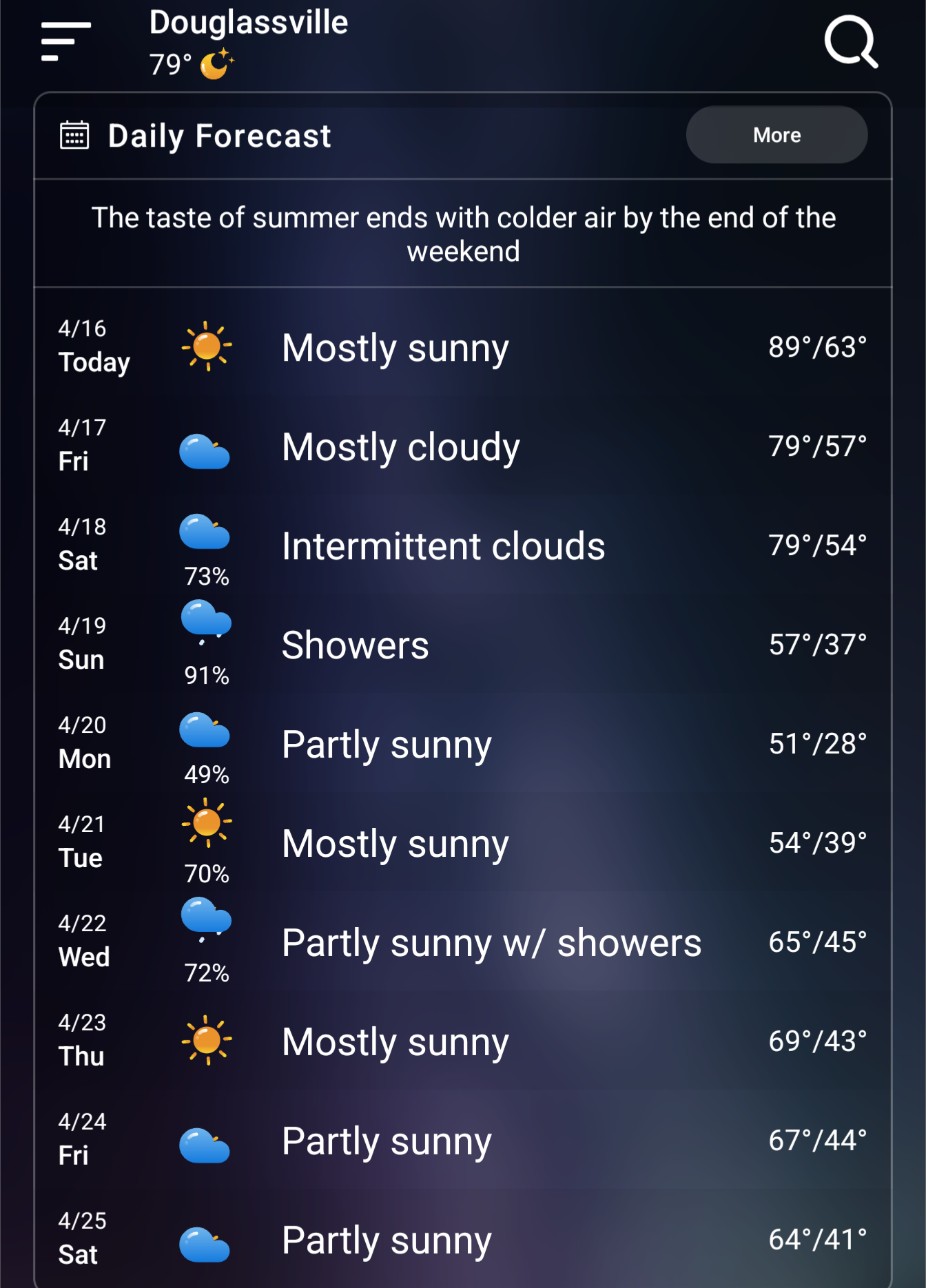Tap the More button for Daily Forecast
The image size is (926, 1288).
click(776, 135)
